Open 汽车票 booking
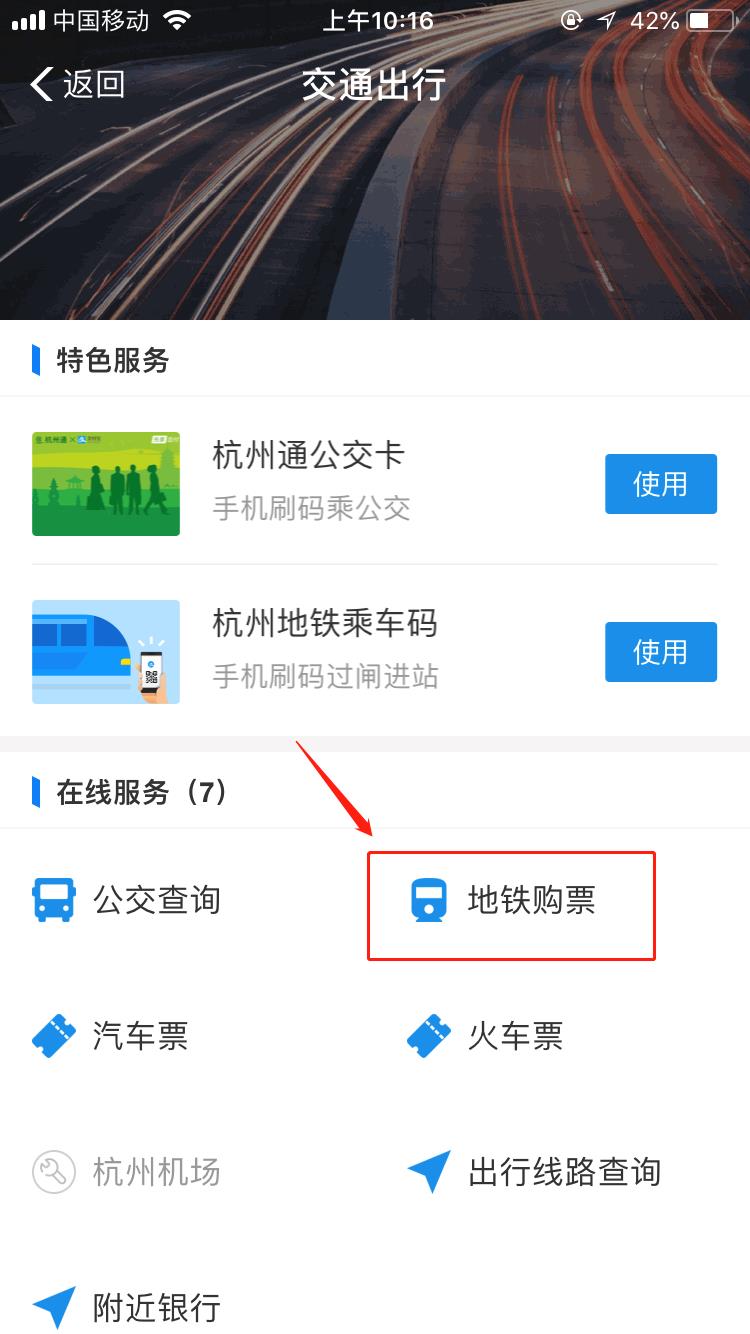The width and height of the screenshot is (750, 1334). (112, 1036)
